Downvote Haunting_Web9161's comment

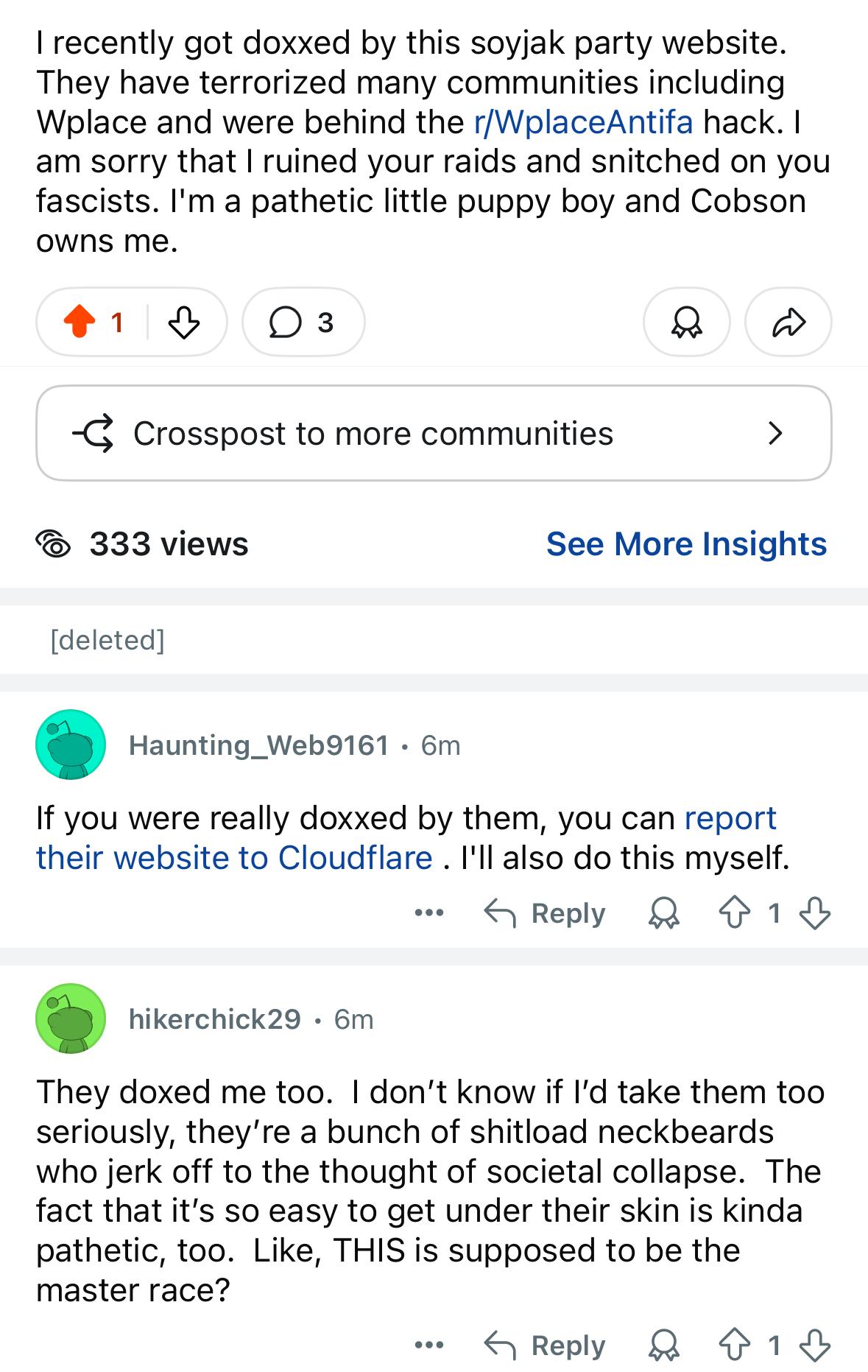(x=814, y=913)
